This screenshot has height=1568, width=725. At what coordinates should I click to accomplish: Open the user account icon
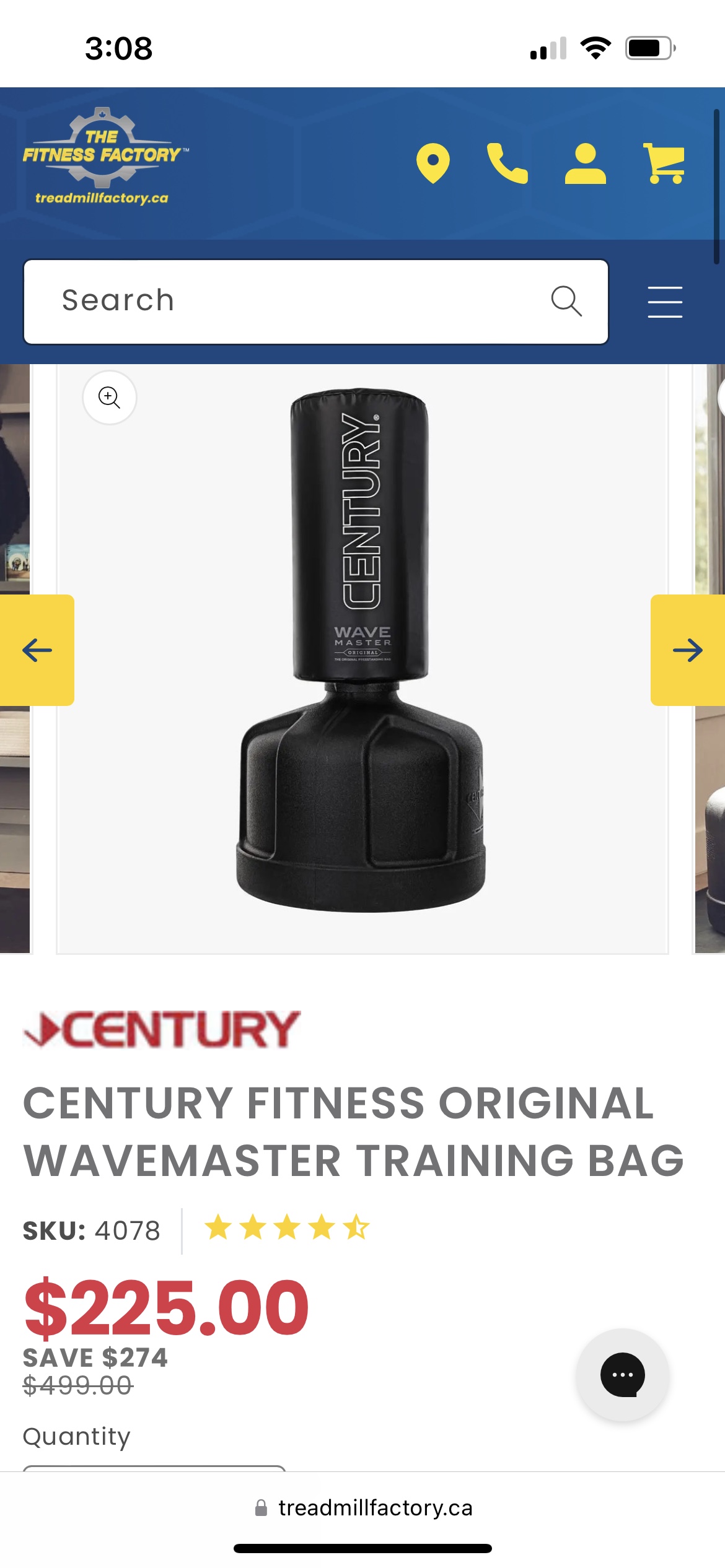pos(585,163)
